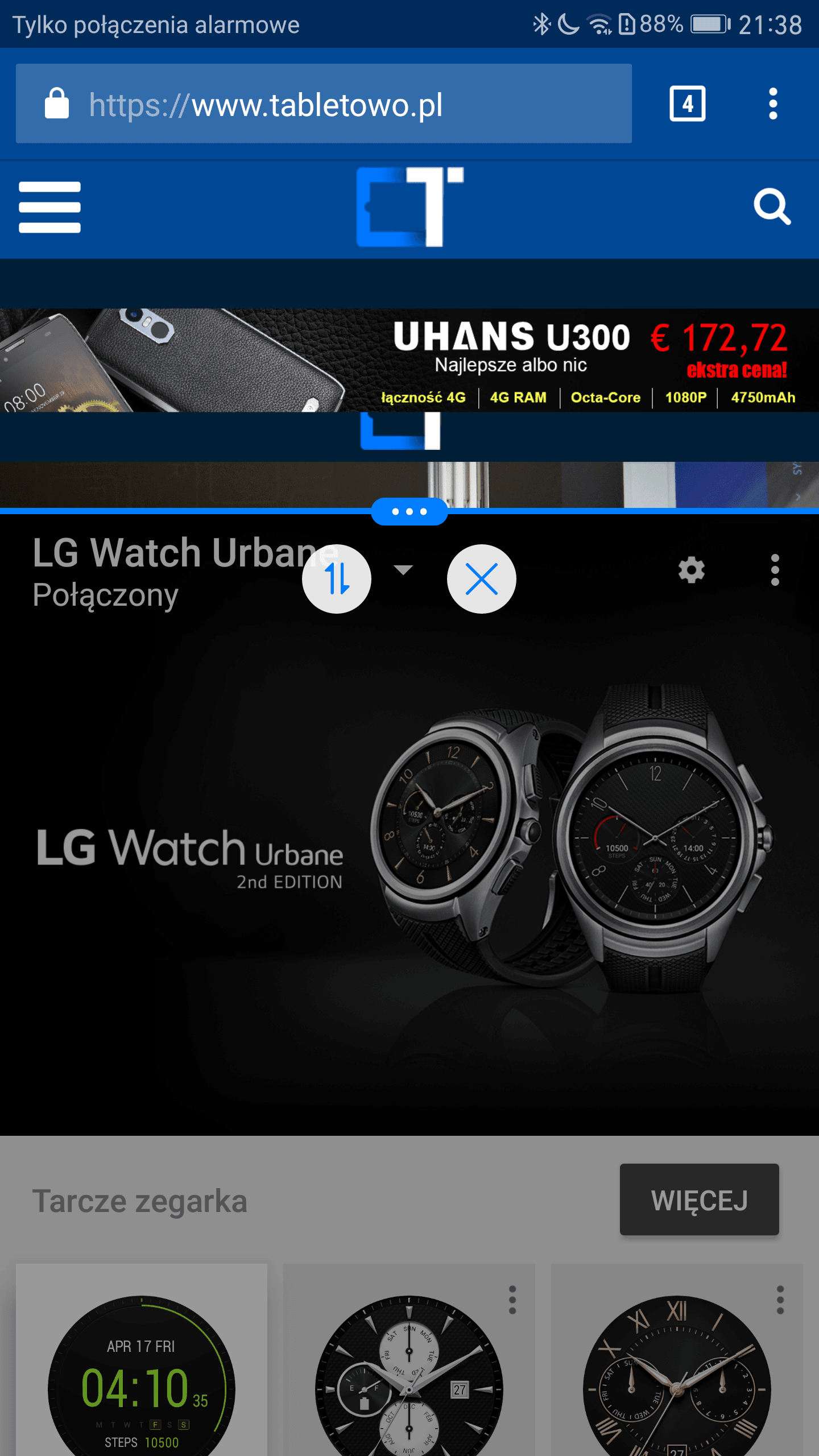Open the Chrome overflow menu
Image resolution: width=819 pixels, height=1456 pixels.
click(772, 104)
